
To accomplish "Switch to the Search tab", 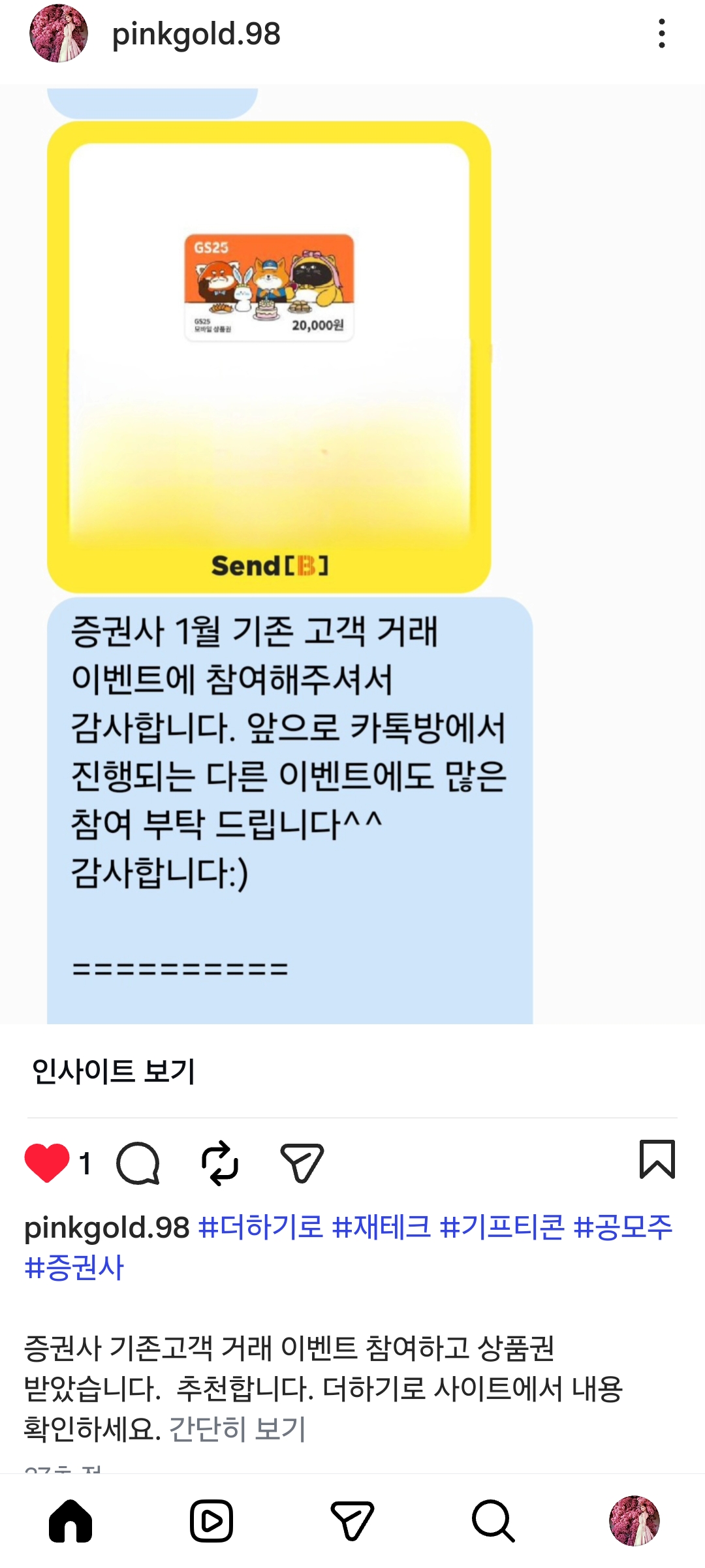I will click(493, 1521).
